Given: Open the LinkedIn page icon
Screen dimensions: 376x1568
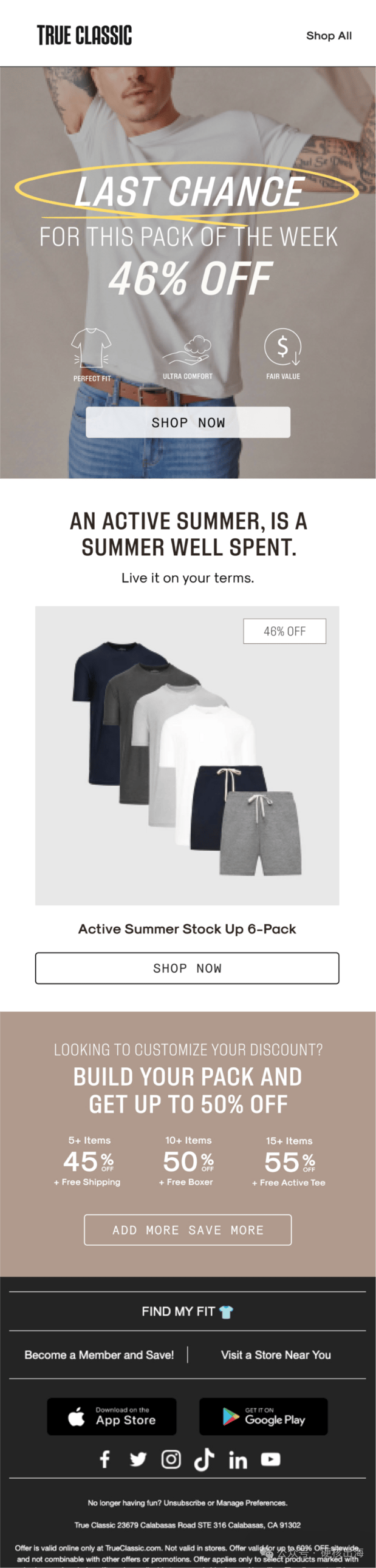Looking at the screenshot, I should [238, 1459].
